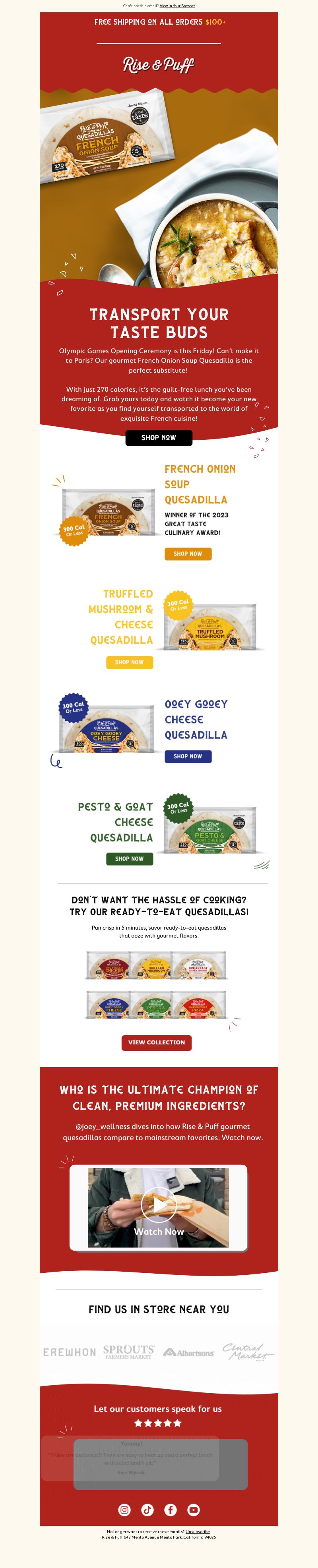Tap the View Collection button
The height and width of the screenshot is (1568, 318).
click(x=157, y=1042)
